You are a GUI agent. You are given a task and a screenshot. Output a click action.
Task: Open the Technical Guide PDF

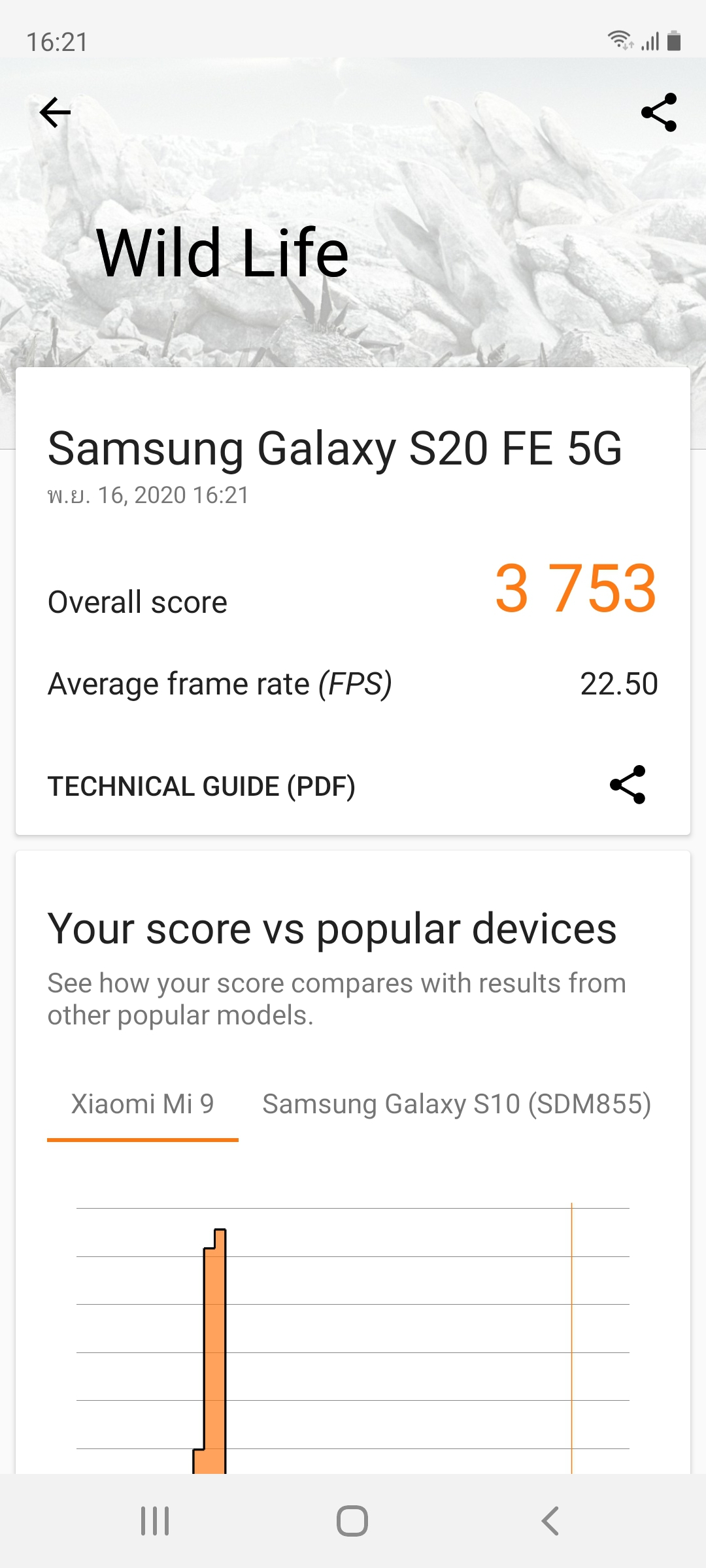201,787
